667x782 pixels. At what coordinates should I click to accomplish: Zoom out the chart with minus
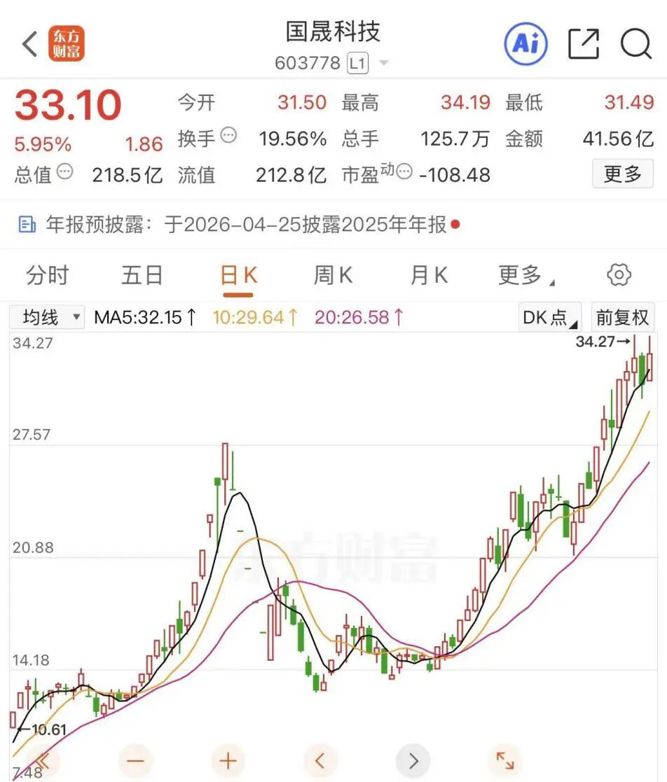(x=135, y=759)
